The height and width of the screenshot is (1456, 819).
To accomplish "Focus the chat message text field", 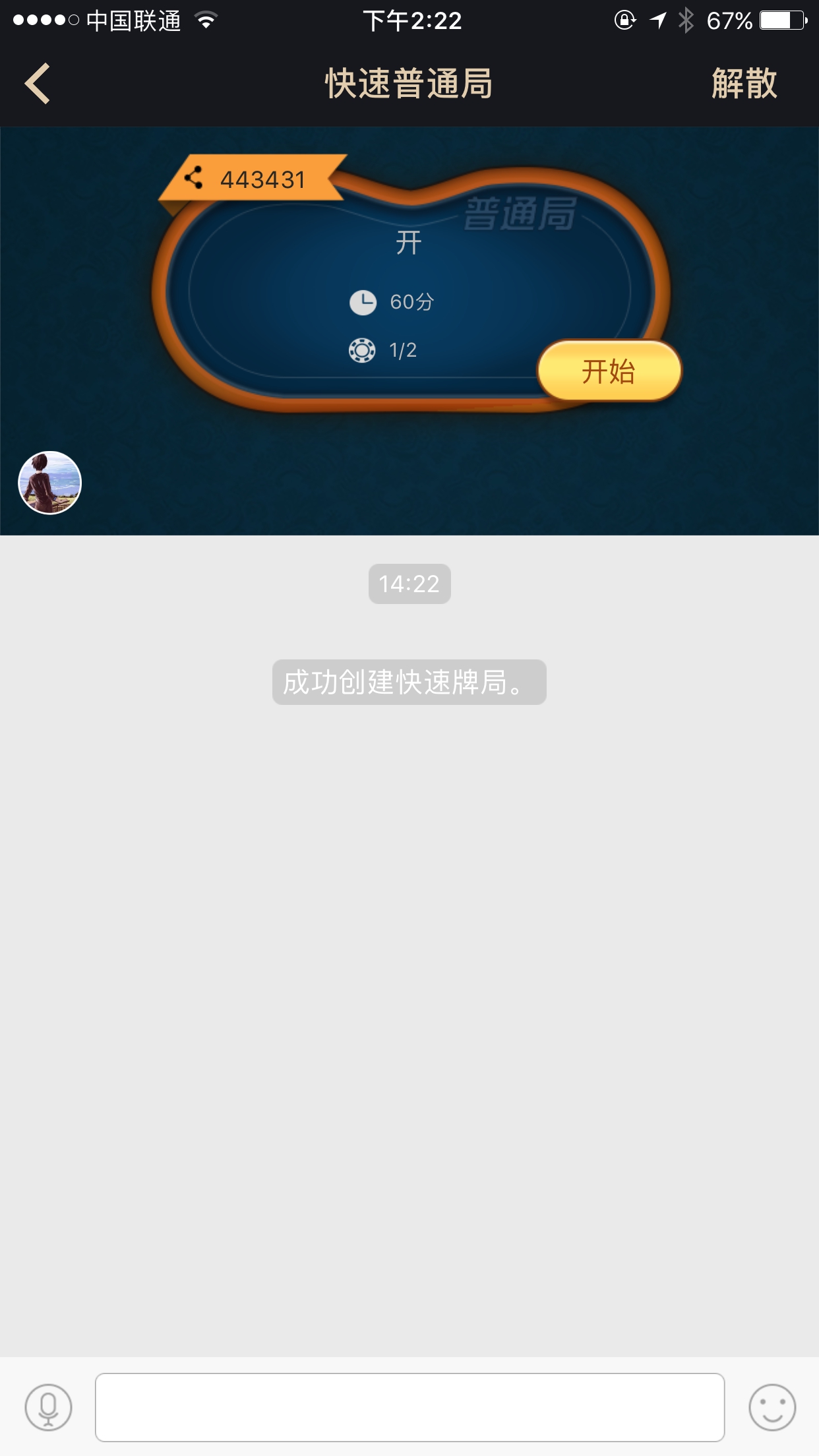I will click(x=409, y=1407).
